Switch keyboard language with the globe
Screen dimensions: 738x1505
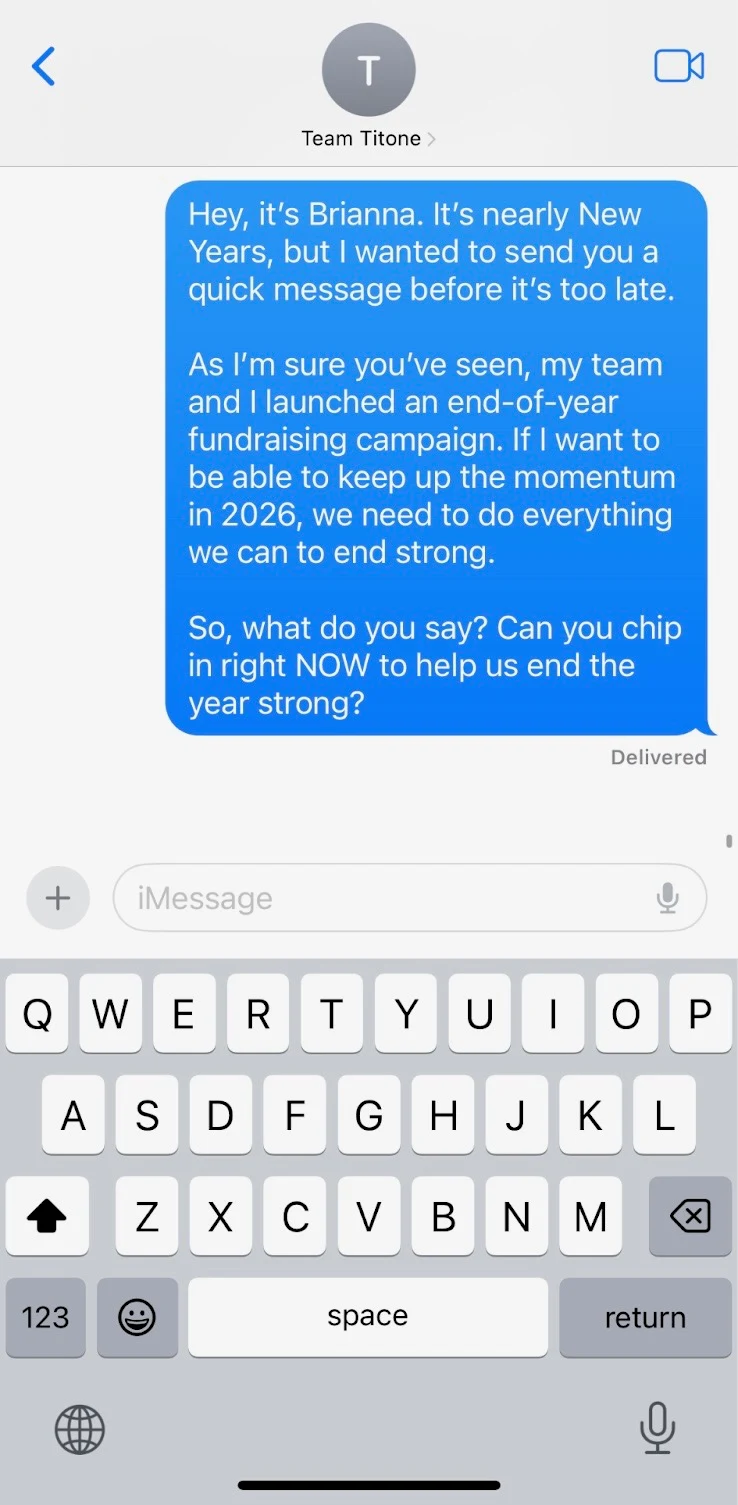[79, 1428]
